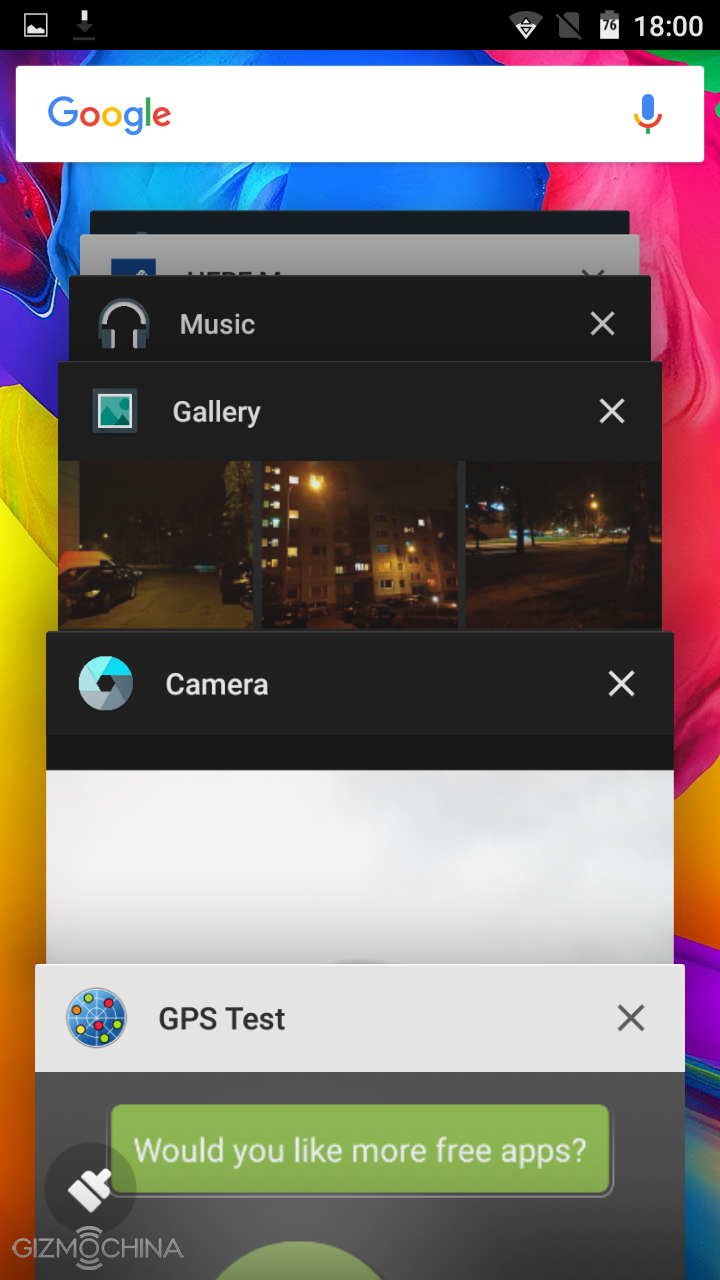
Task: Open the Google search box
Action: pyautogui.click(x=330, y=114)
